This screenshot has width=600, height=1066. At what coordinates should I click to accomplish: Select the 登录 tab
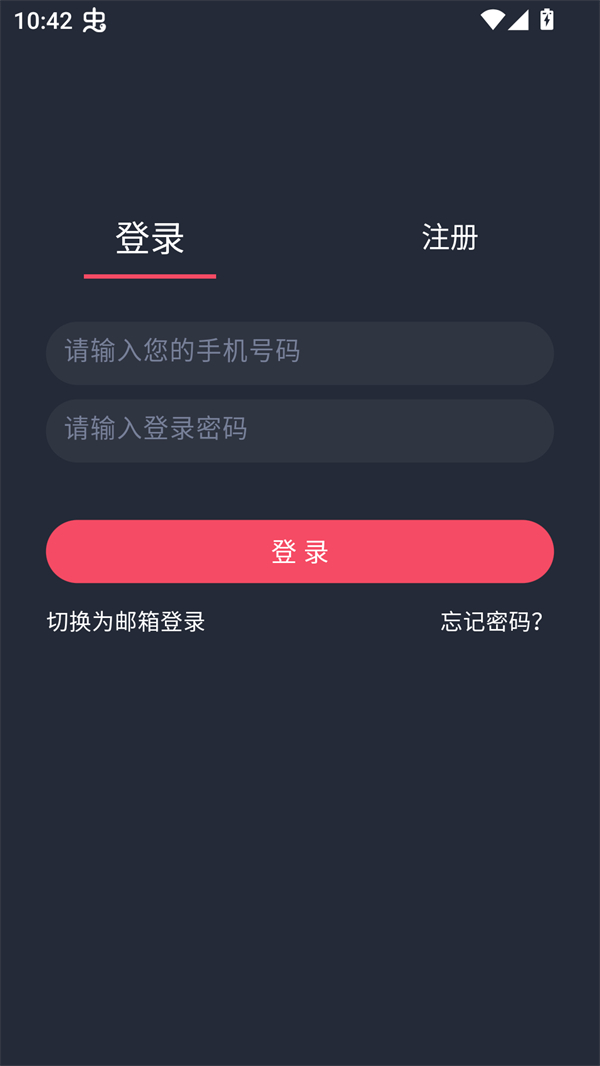150,239
